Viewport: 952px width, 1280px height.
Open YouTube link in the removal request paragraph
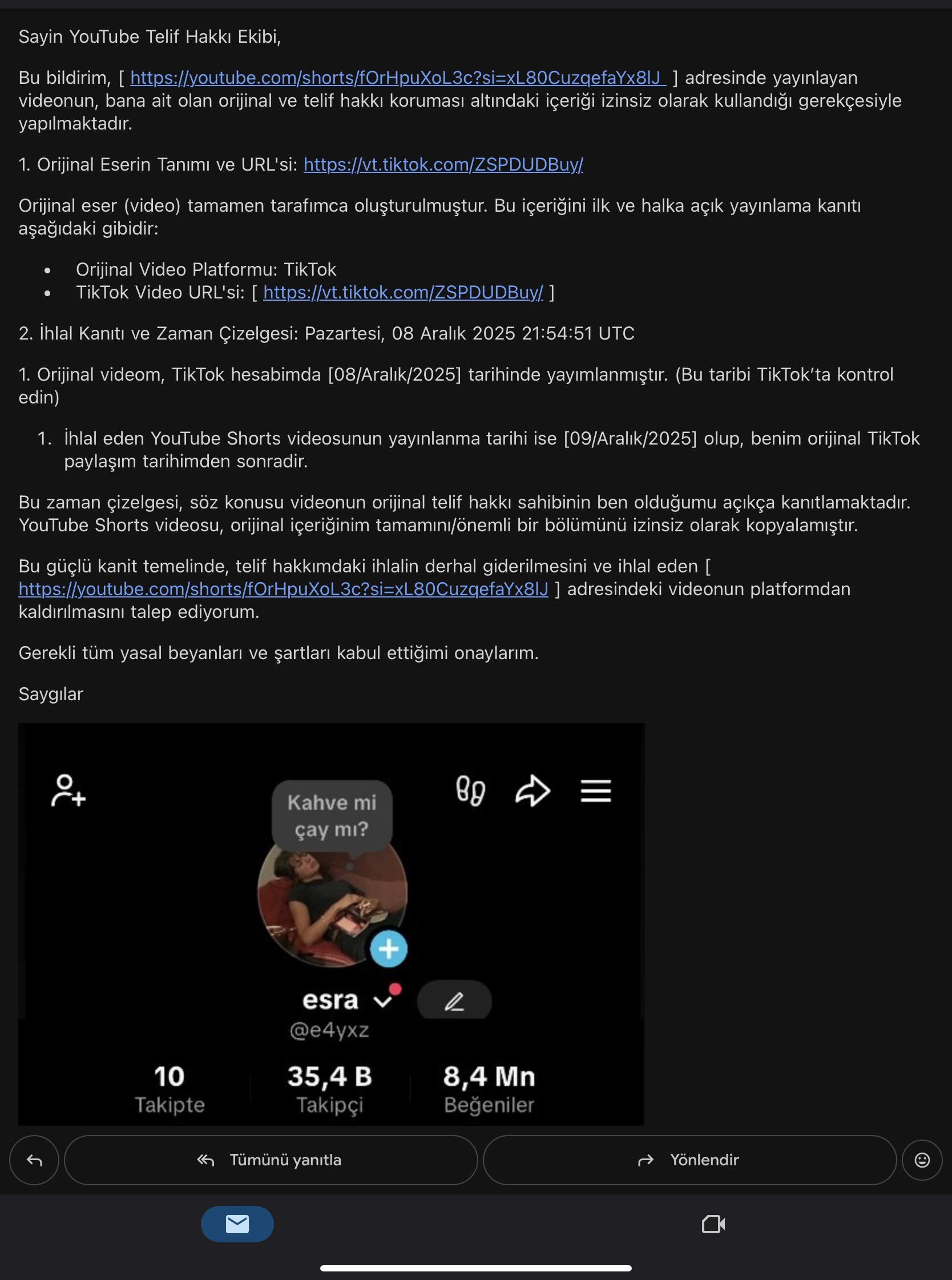click(x=284, y=589)
